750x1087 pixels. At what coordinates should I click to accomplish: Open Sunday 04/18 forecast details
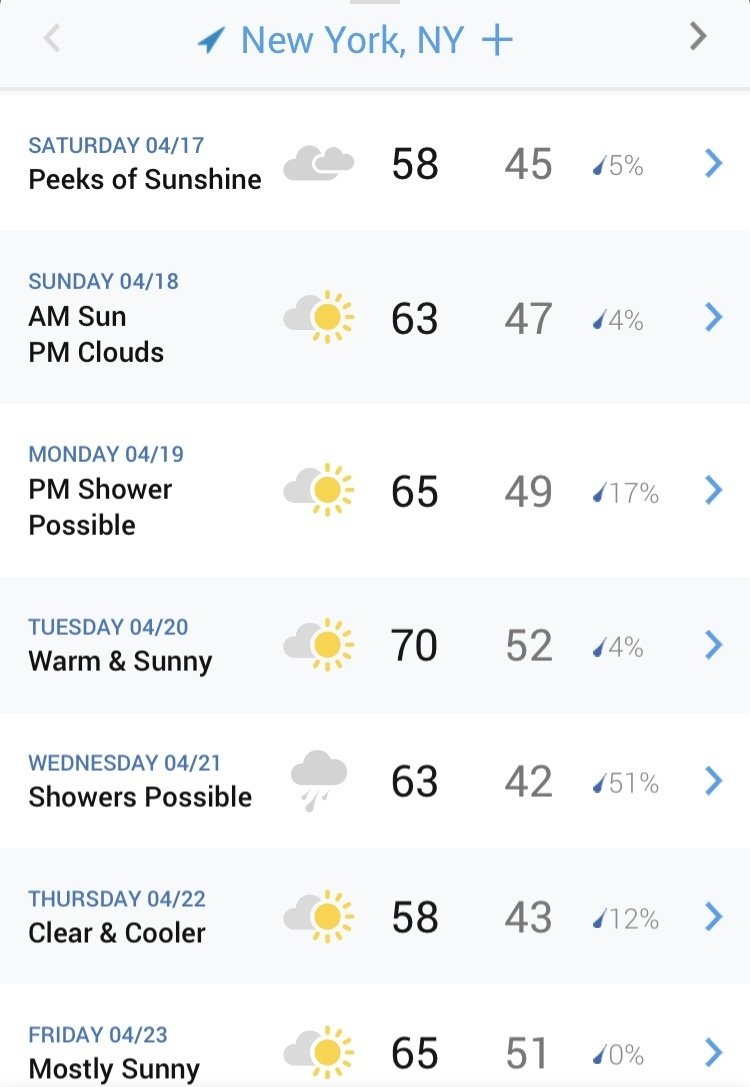coord(713,318)
